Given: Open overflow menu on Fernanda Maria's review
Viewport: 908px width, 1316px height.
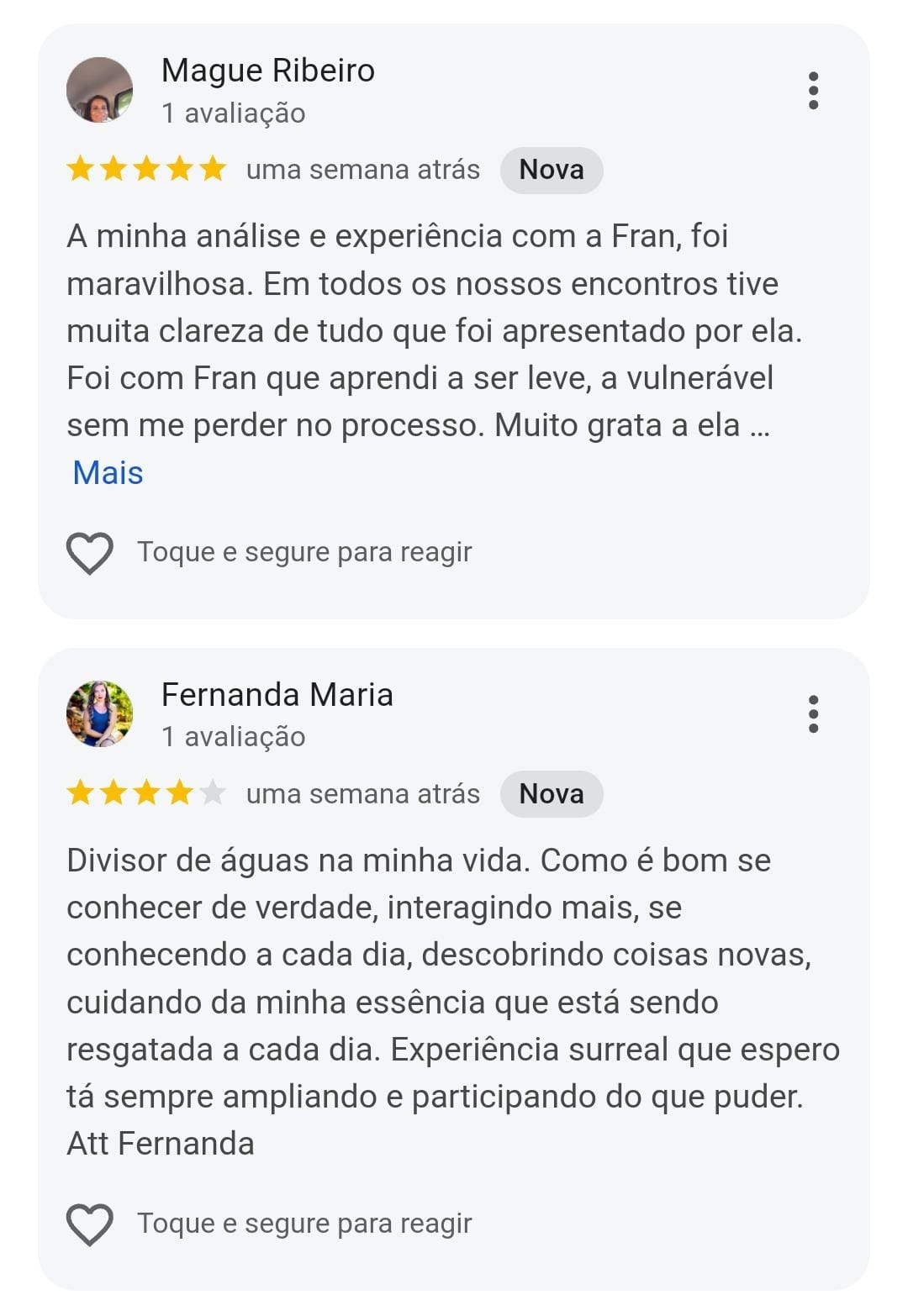Looking at the screenshot, I should click(x=813, y=713).
